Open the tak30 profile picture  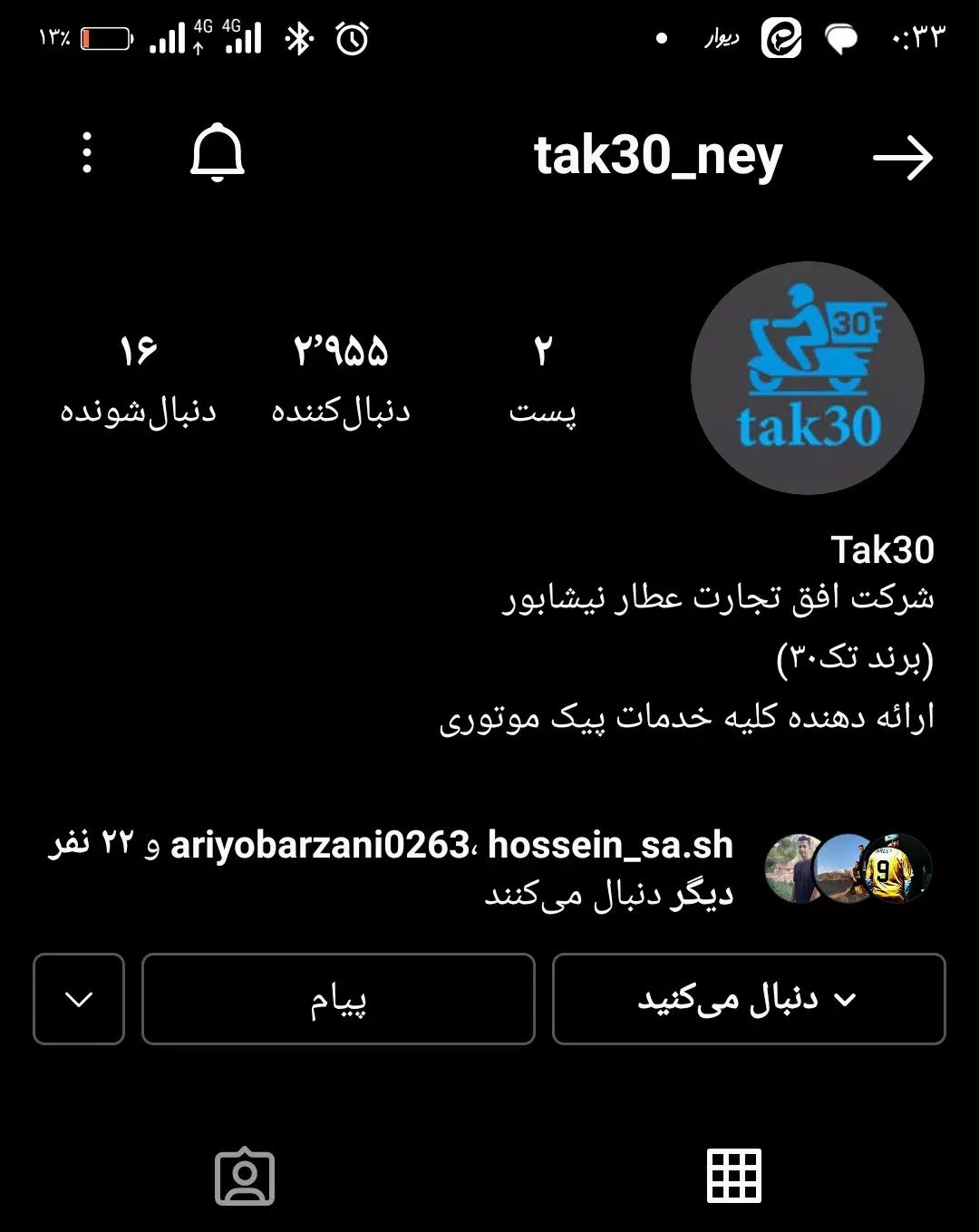point(807,378)
